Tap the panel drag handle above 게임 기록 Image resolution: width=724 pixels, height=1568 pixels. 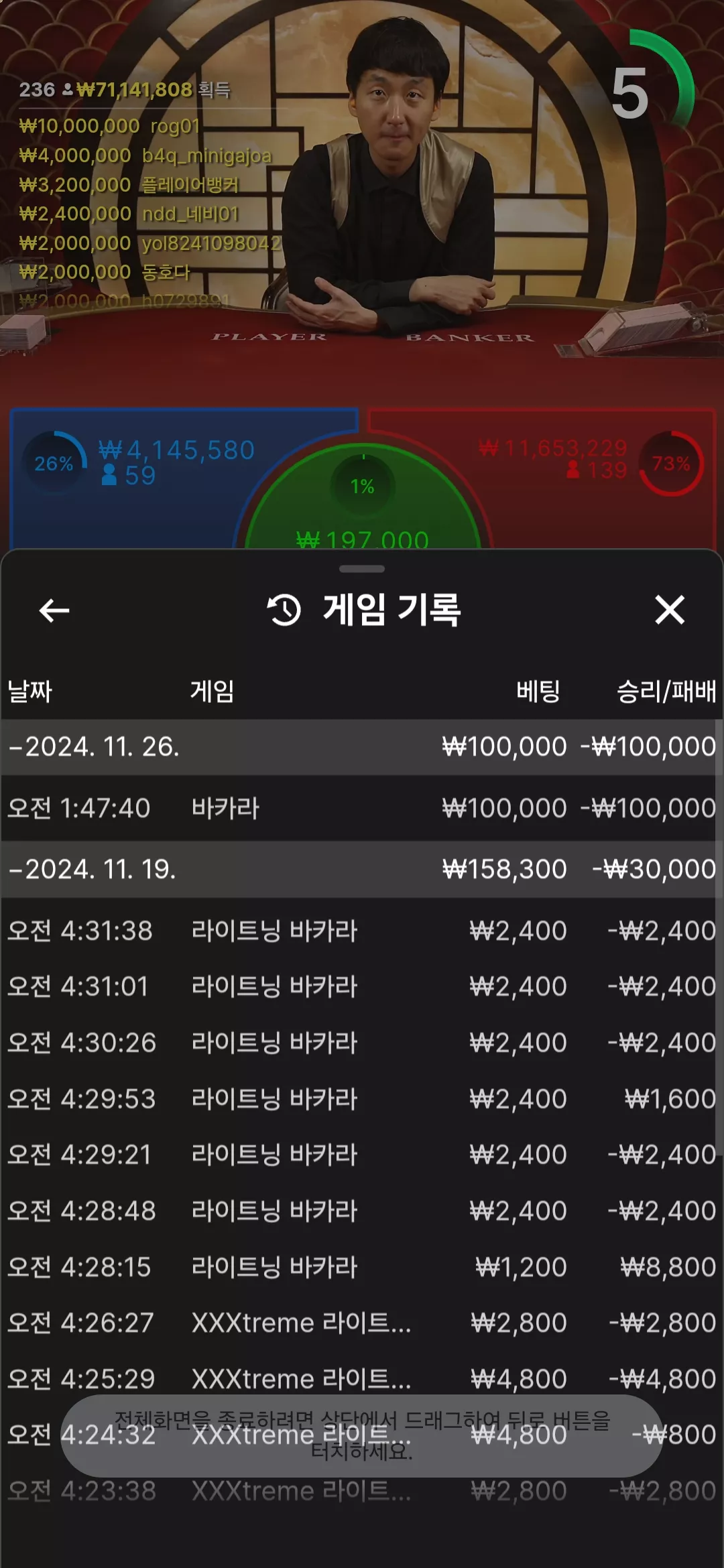(x=362, y=569)
